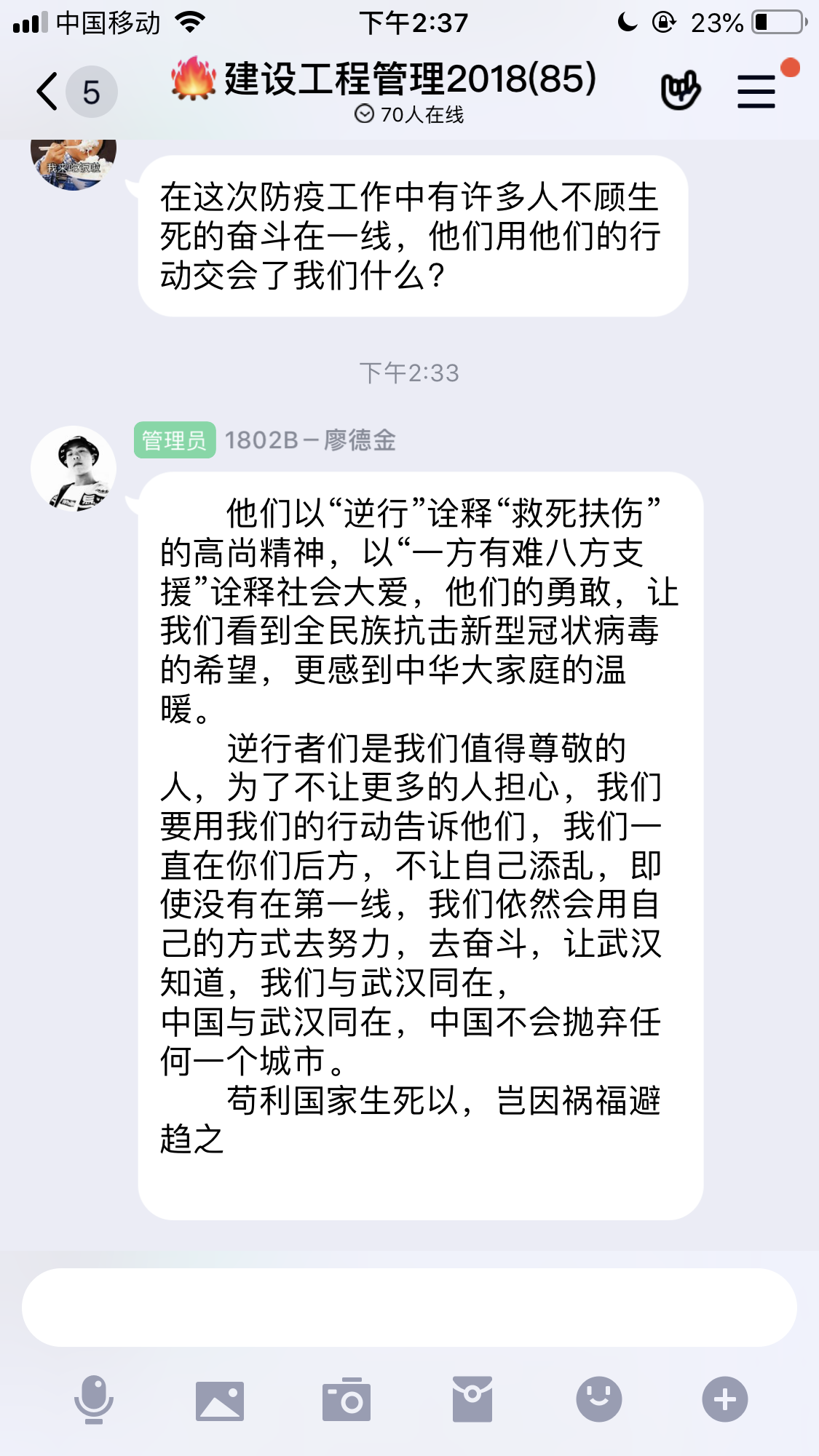819x1456 pixels.
Task: Open the group menu with three lines
Action: 756,92
